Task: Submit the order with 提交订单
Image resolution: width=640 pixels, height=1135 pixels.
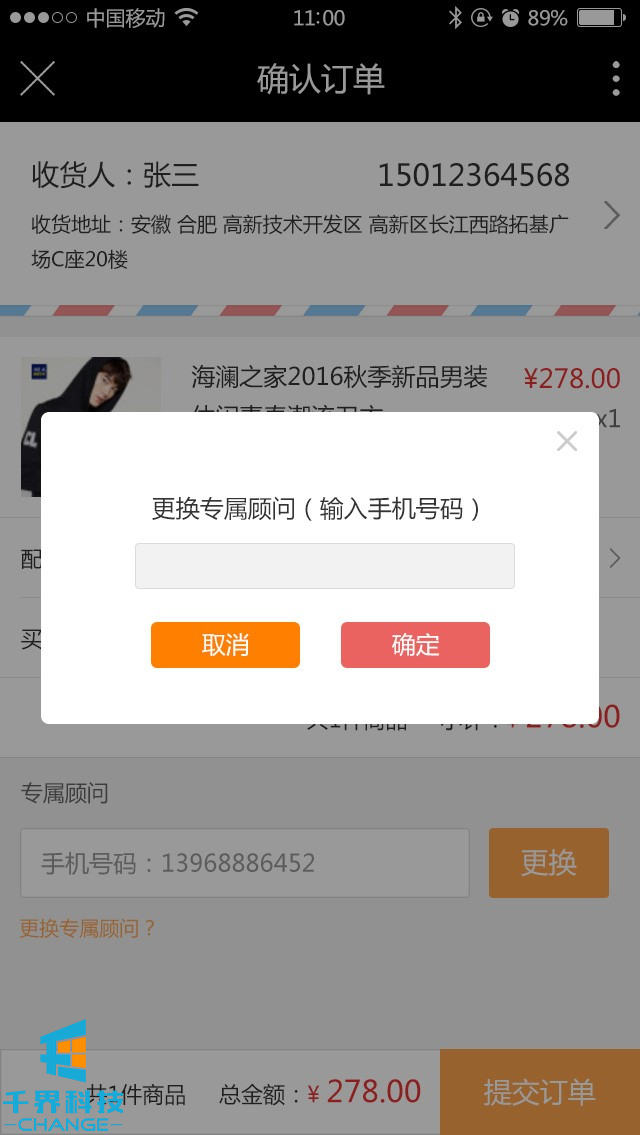Action: 540,1092
